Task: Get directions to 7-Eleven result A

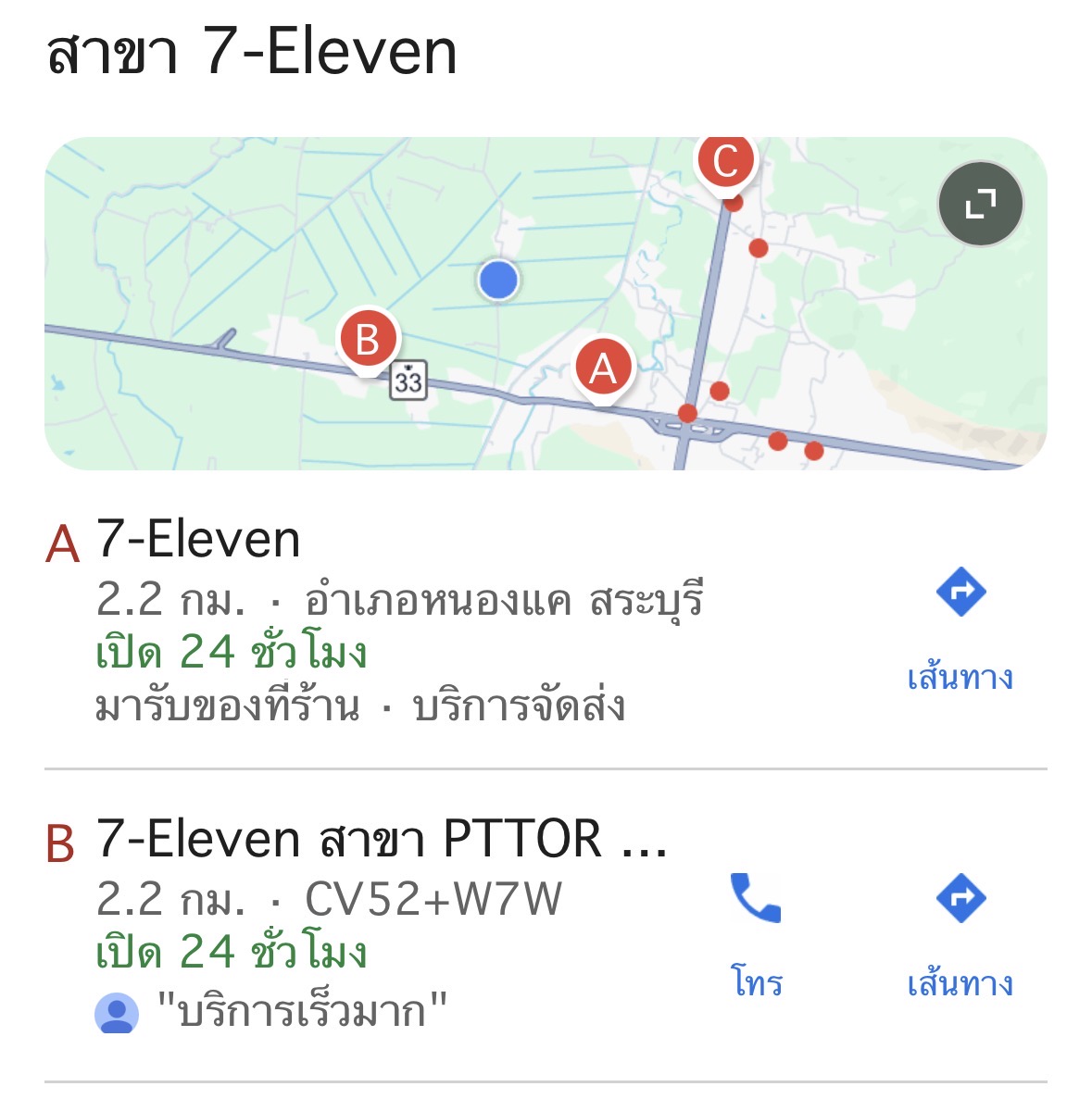Action: tap(960, 630)
